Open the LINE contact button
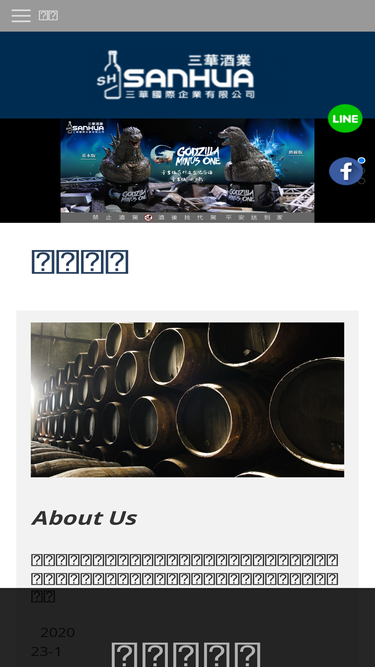Viewport: 375px width, 667px height. (345, 118)
